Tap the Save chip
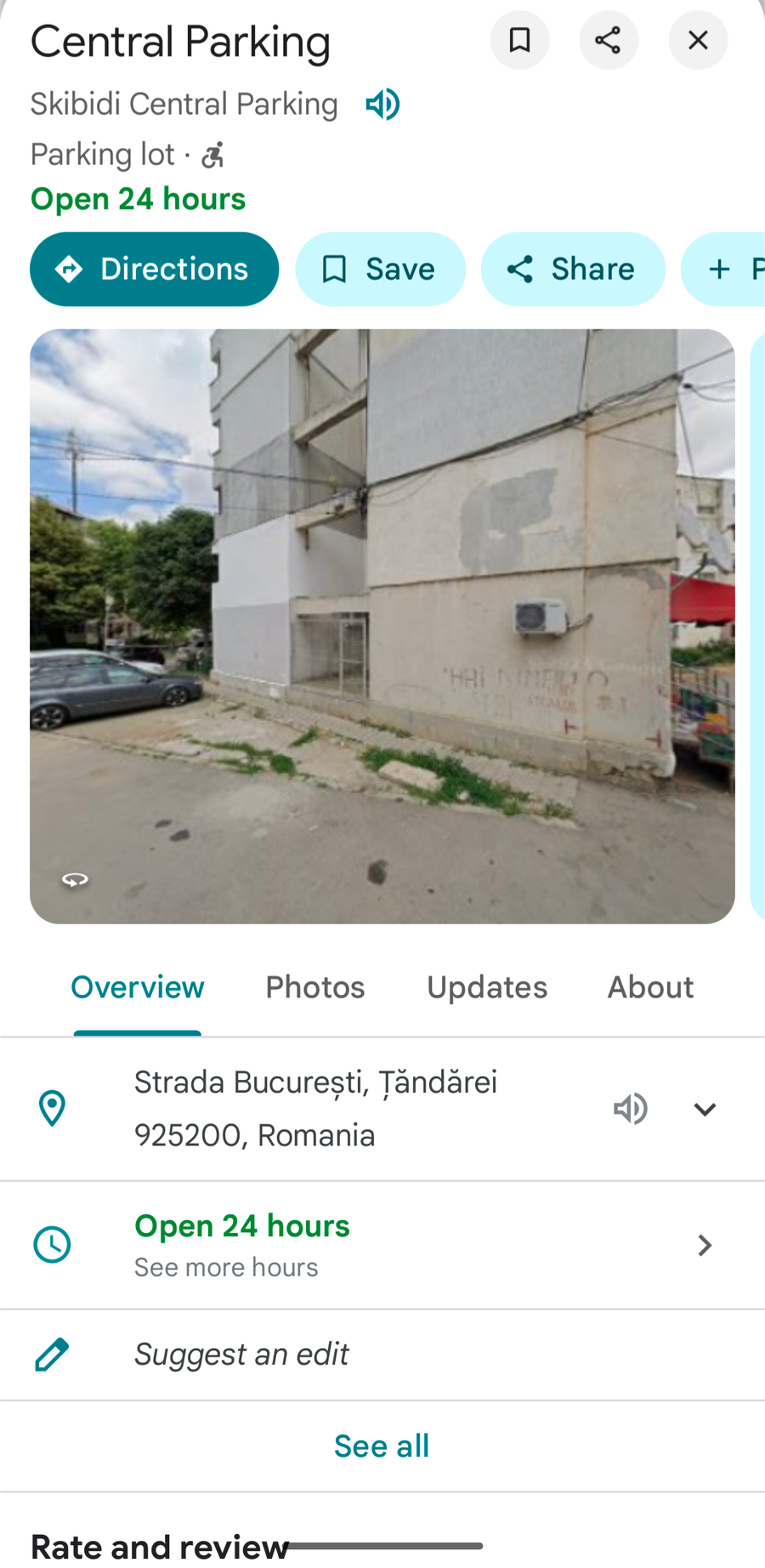765x1568 pixels. 380,270
